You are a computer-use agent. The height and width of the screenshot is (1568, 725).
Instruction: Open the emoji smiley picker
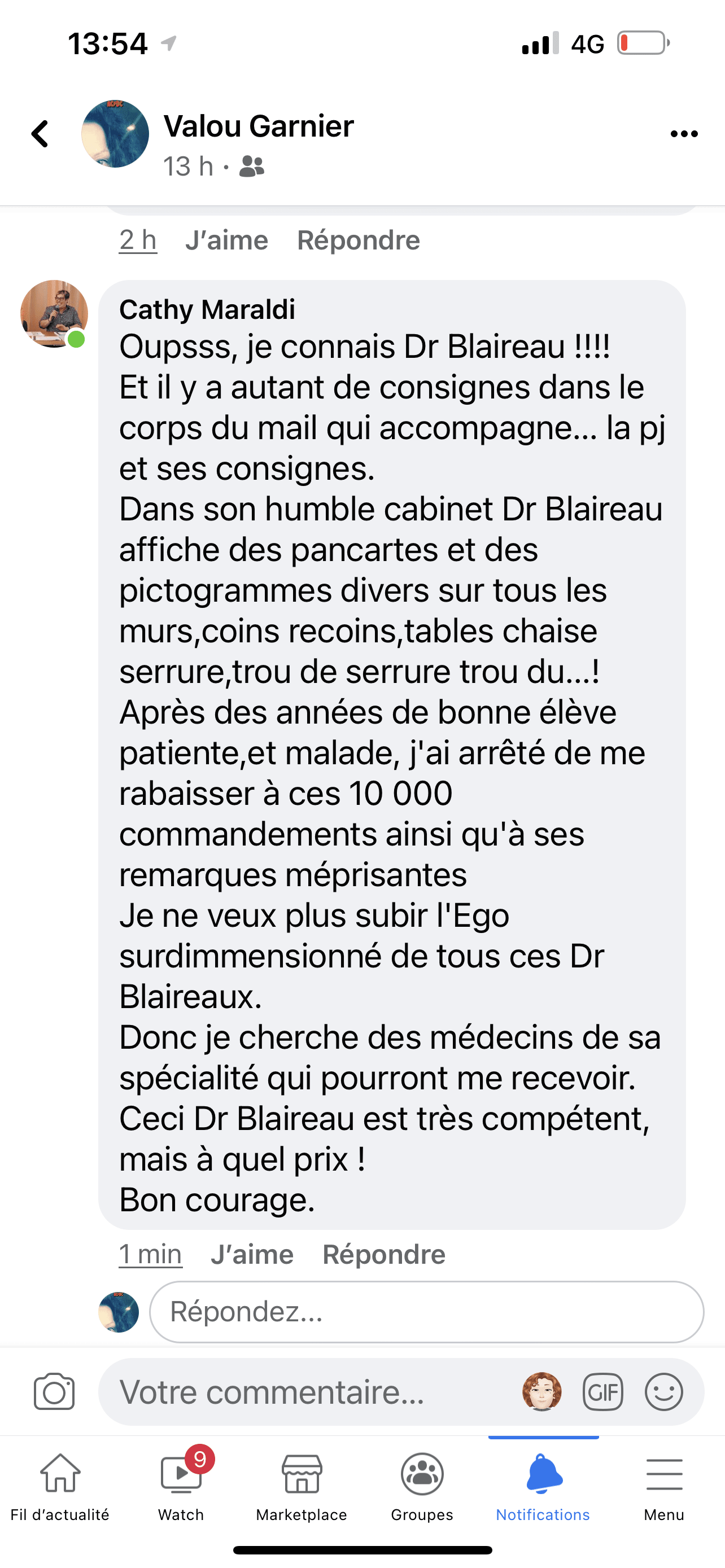click(663, 1391)
